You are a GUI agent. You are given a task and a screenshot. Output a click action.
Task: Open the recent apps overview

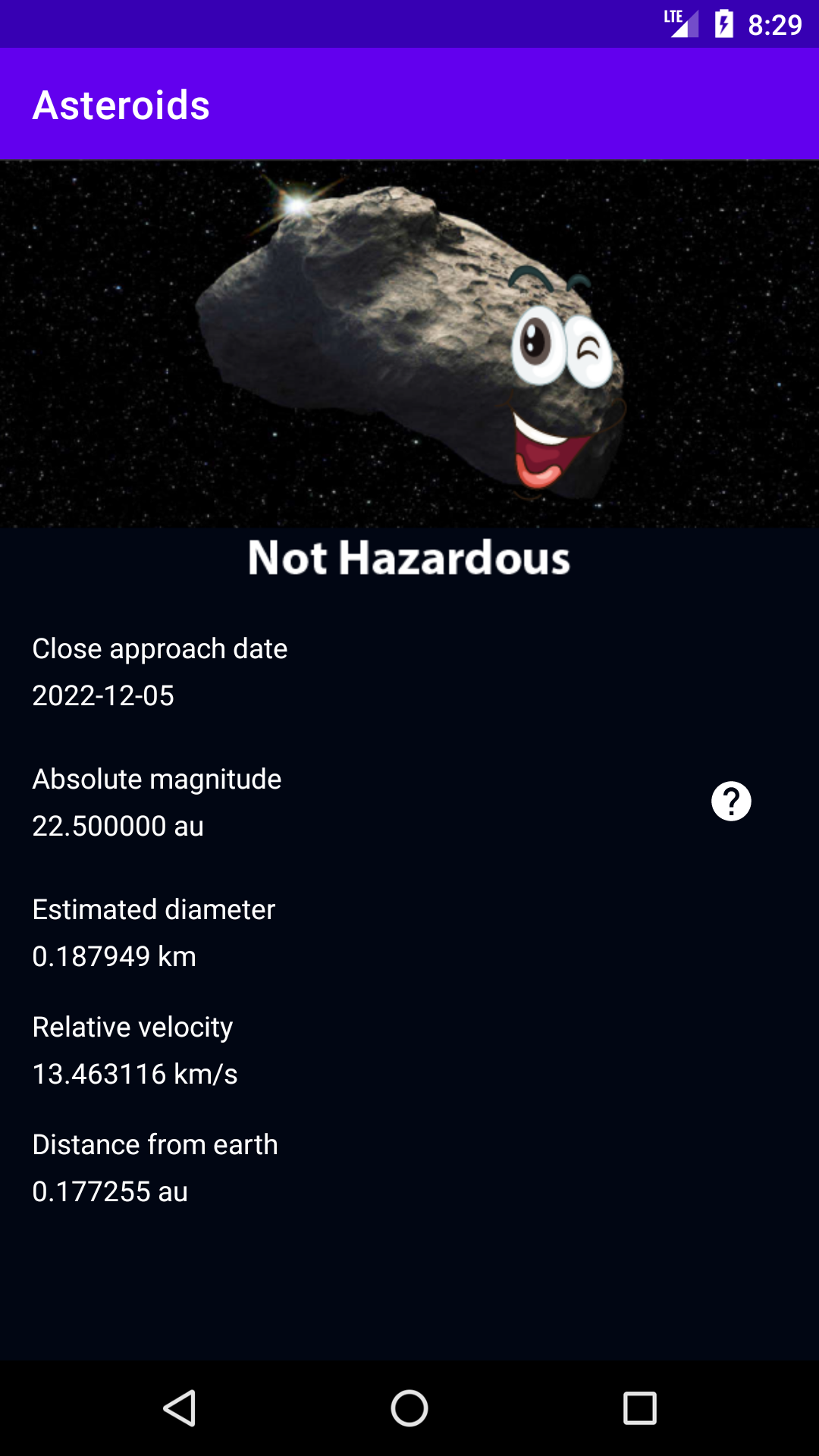pyautogui.click(x=639, y=1408)
